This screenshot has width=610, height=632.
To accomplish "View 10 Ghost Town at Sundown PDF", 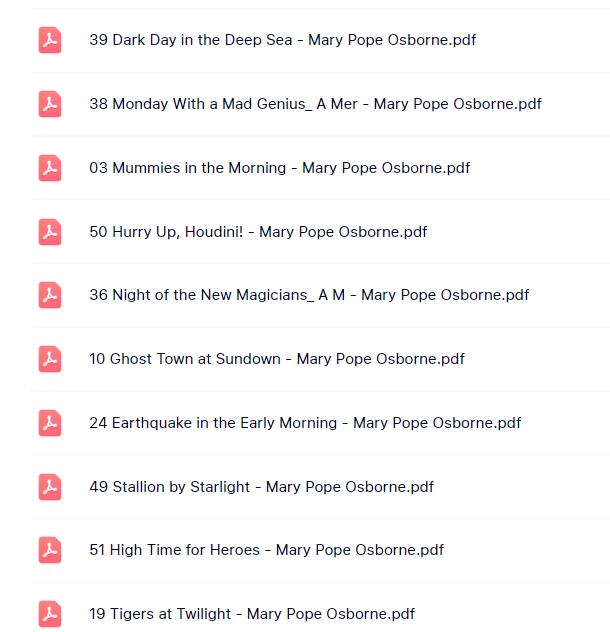I will point(276,359).
